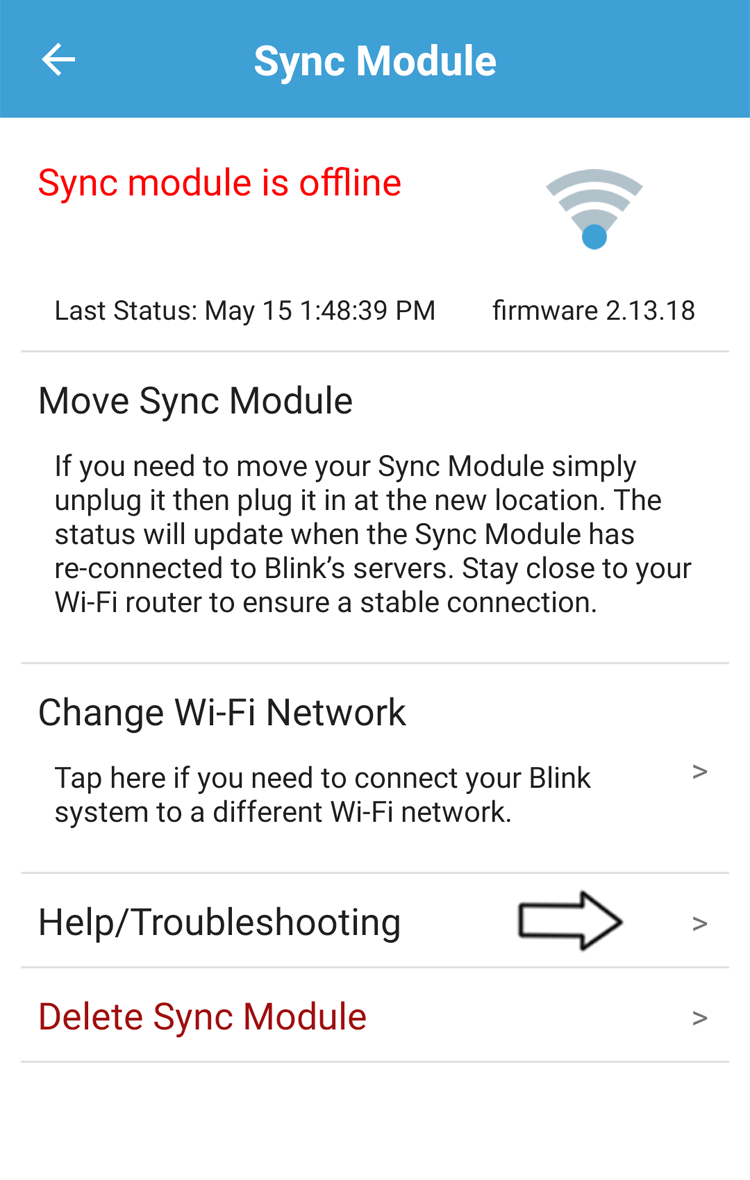Screen dimensions: 750x1180
Task: Tap the Last Status timestamp
Action: click(x=245, y=310)
